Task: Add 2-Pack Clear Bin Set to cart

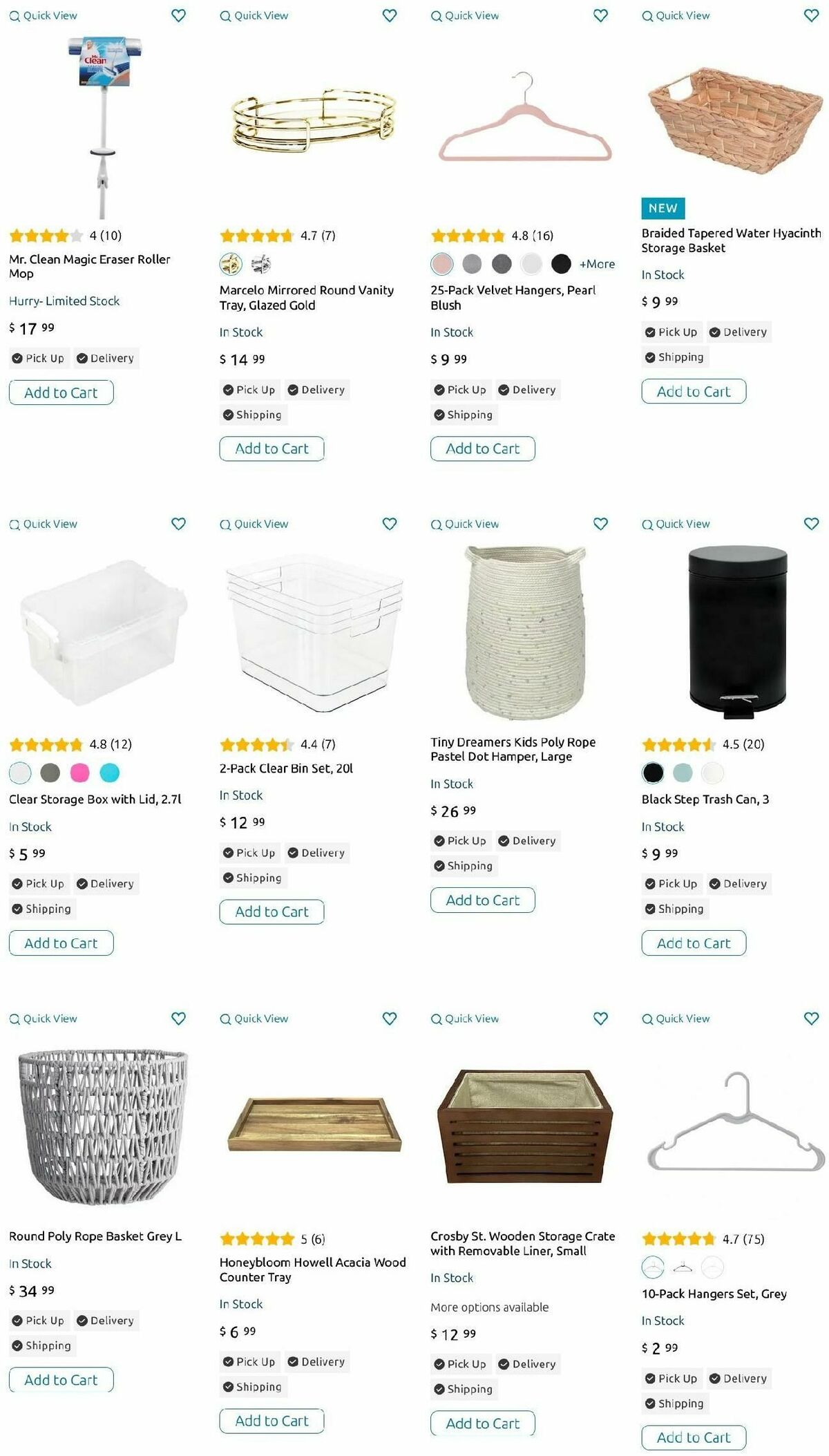Action: [x=271, y=911]
